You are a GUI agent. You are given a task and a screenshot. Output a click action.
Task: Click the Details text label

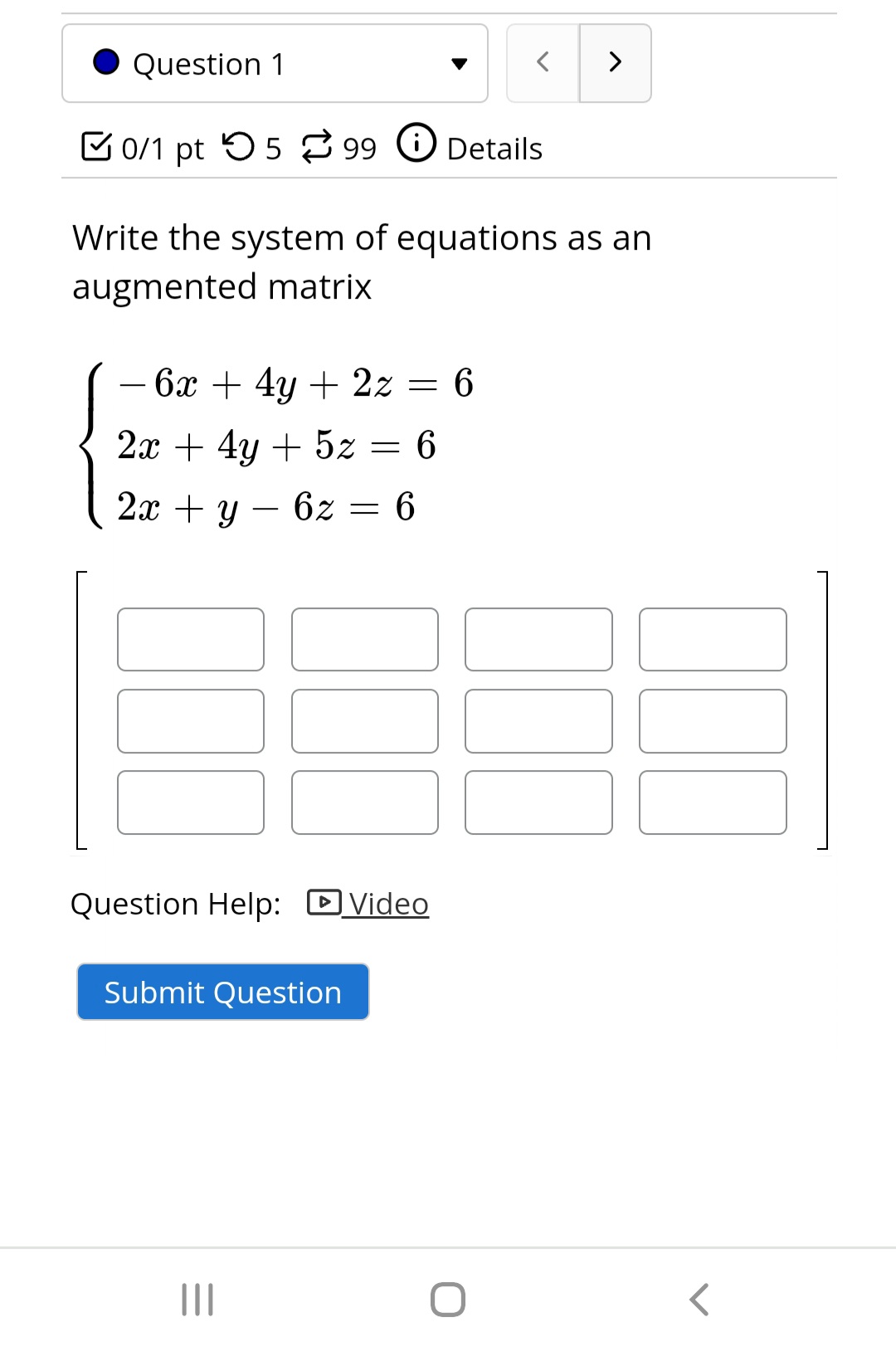coord(494,149)
